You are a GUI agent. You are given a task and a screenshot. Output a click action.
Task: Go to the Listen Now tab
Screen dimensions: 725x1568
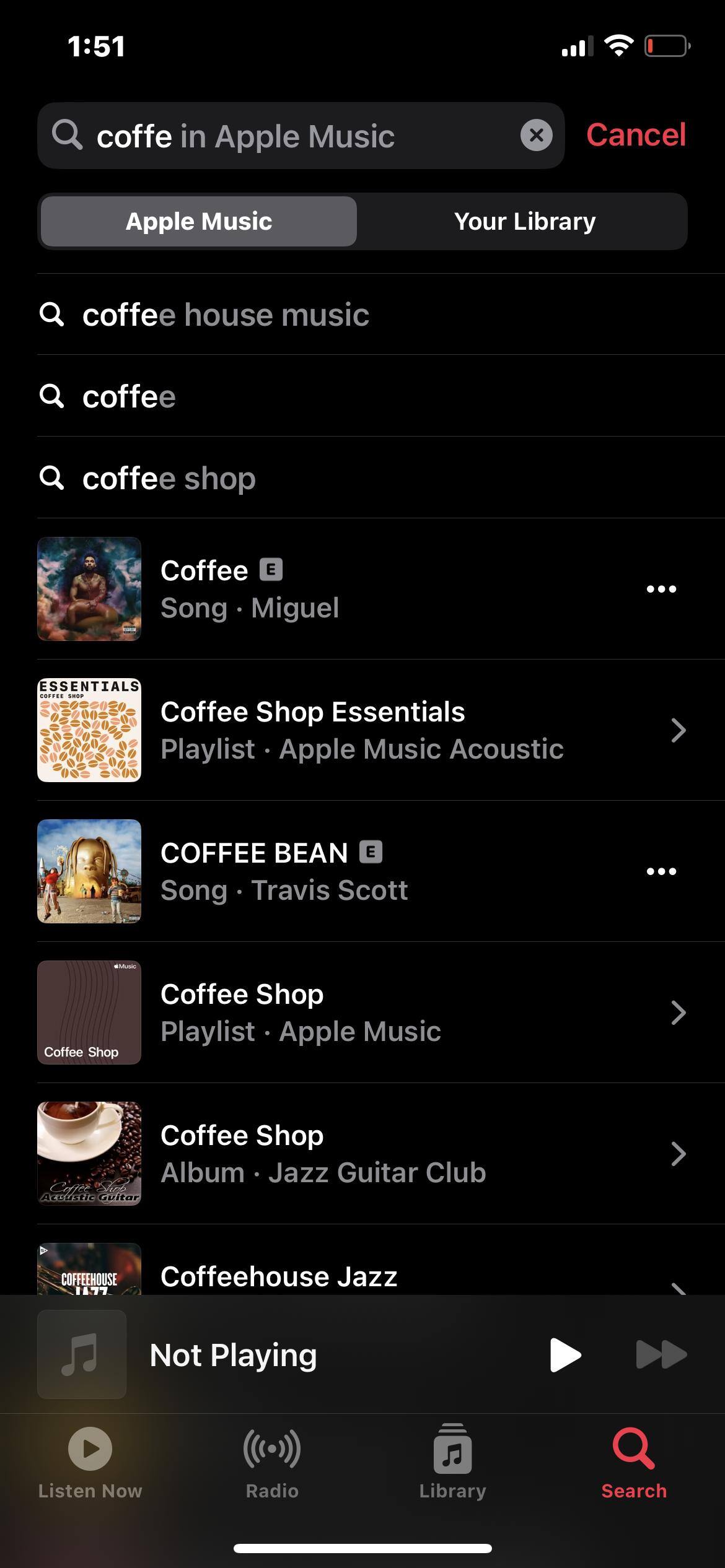(x=90, y=1461)
